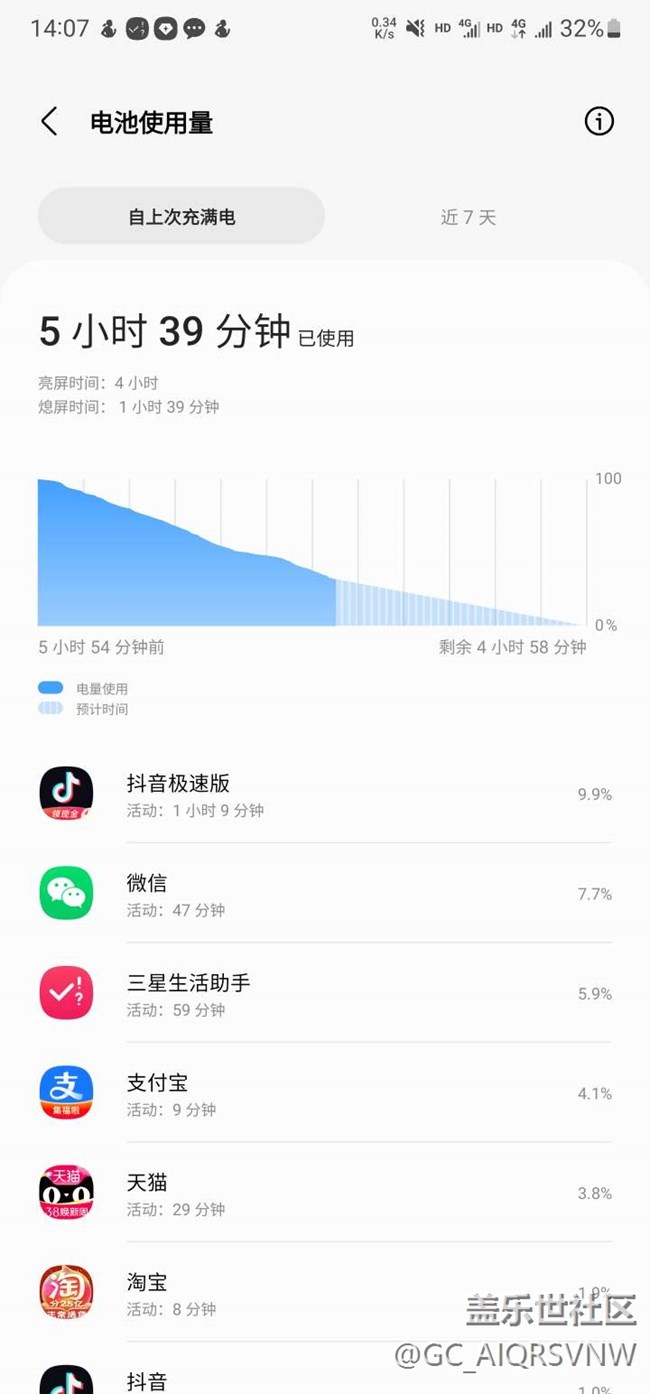View 三星生活助手 battery usage
The width and height of the screenshot is (650, 1394).
[325, 994]
